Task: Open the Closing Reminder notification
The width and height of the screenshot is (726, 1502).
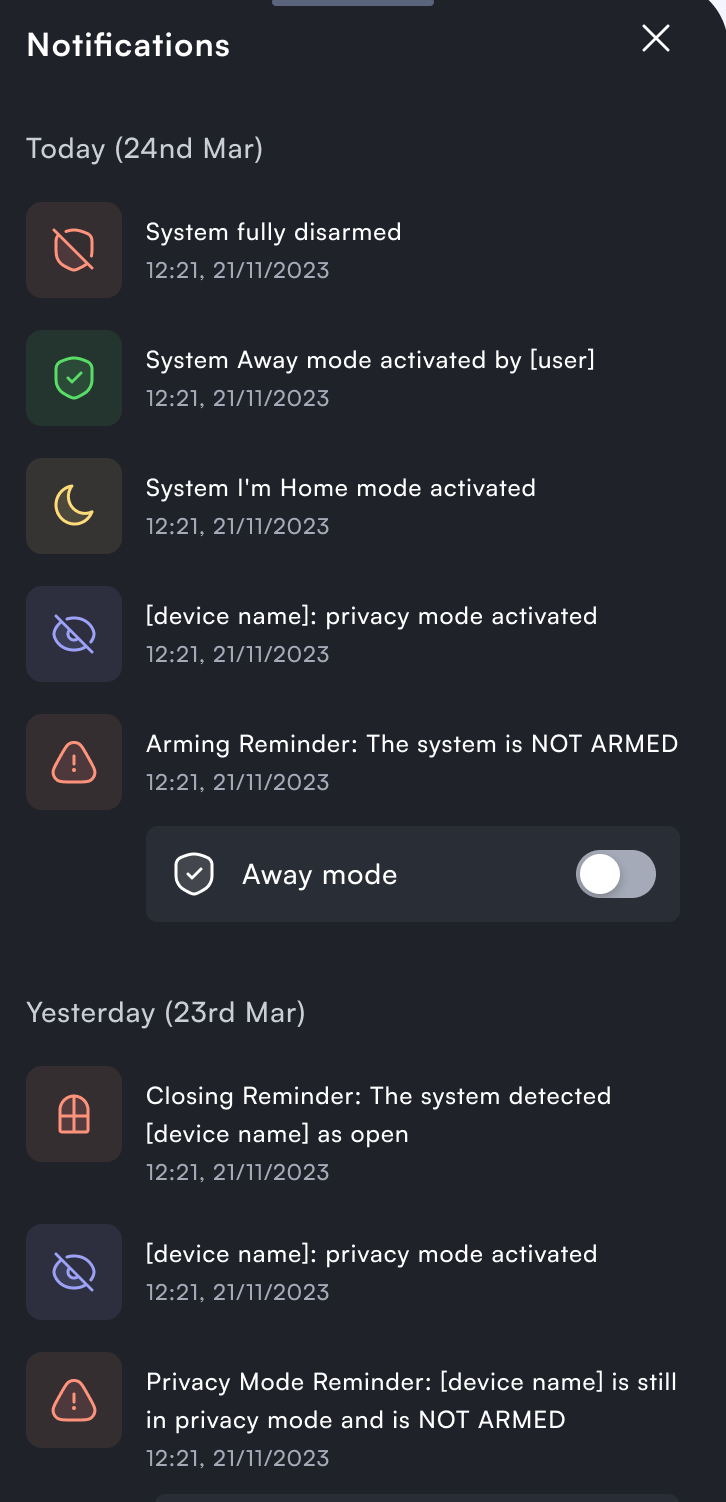Action: [353, 1133]
